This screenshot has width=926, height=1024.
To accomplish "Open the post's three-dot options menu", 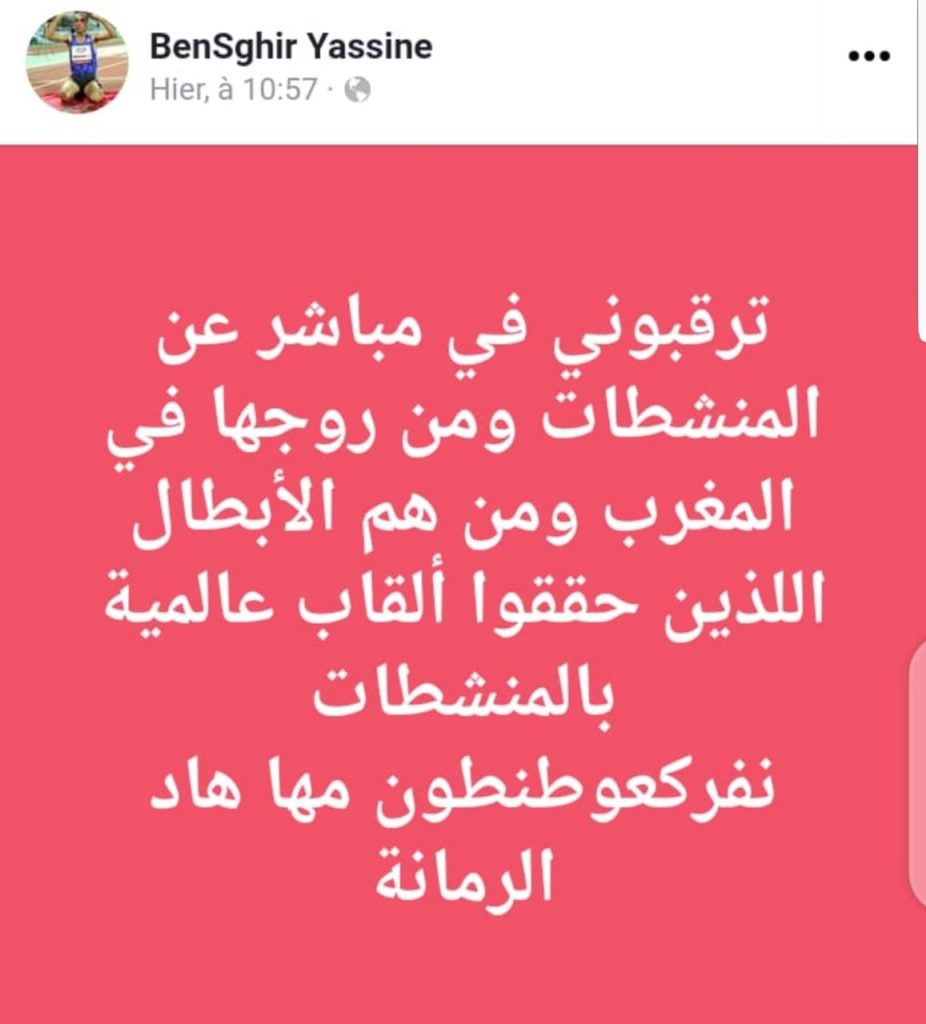I will click(868, 57).
